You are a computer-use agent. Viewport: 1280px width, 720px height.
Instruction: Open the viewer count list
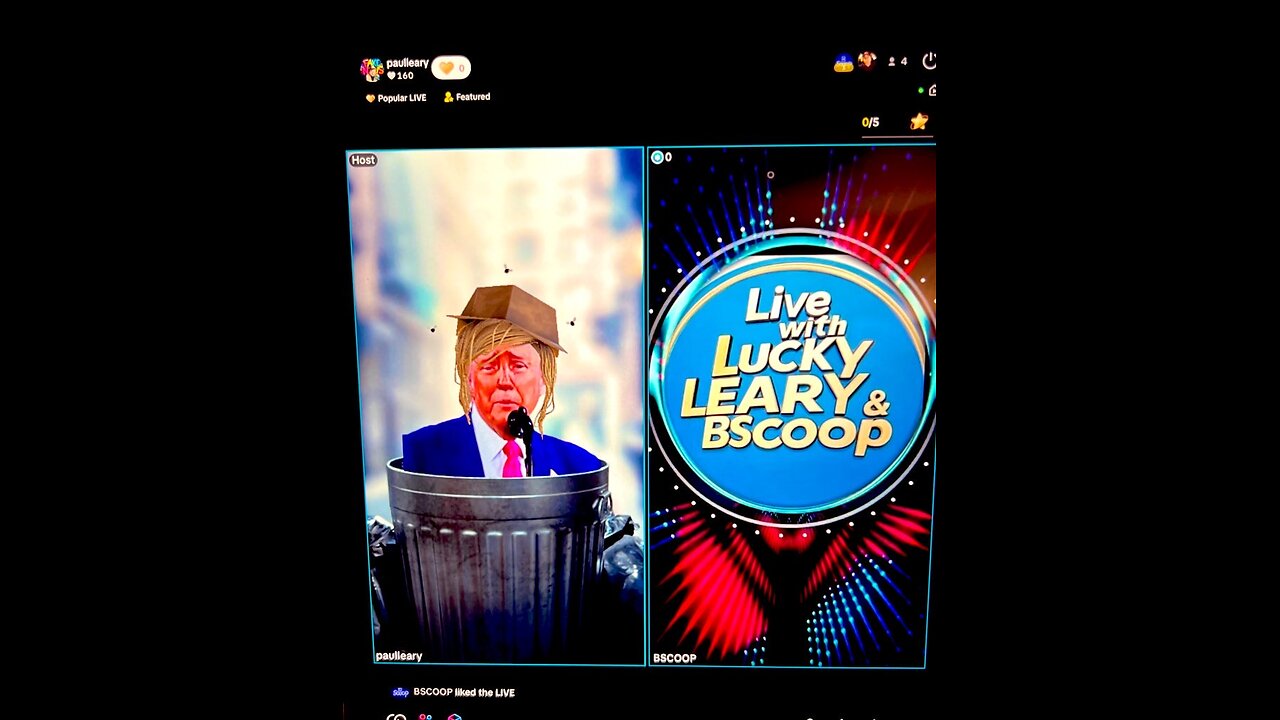point(897,62)
